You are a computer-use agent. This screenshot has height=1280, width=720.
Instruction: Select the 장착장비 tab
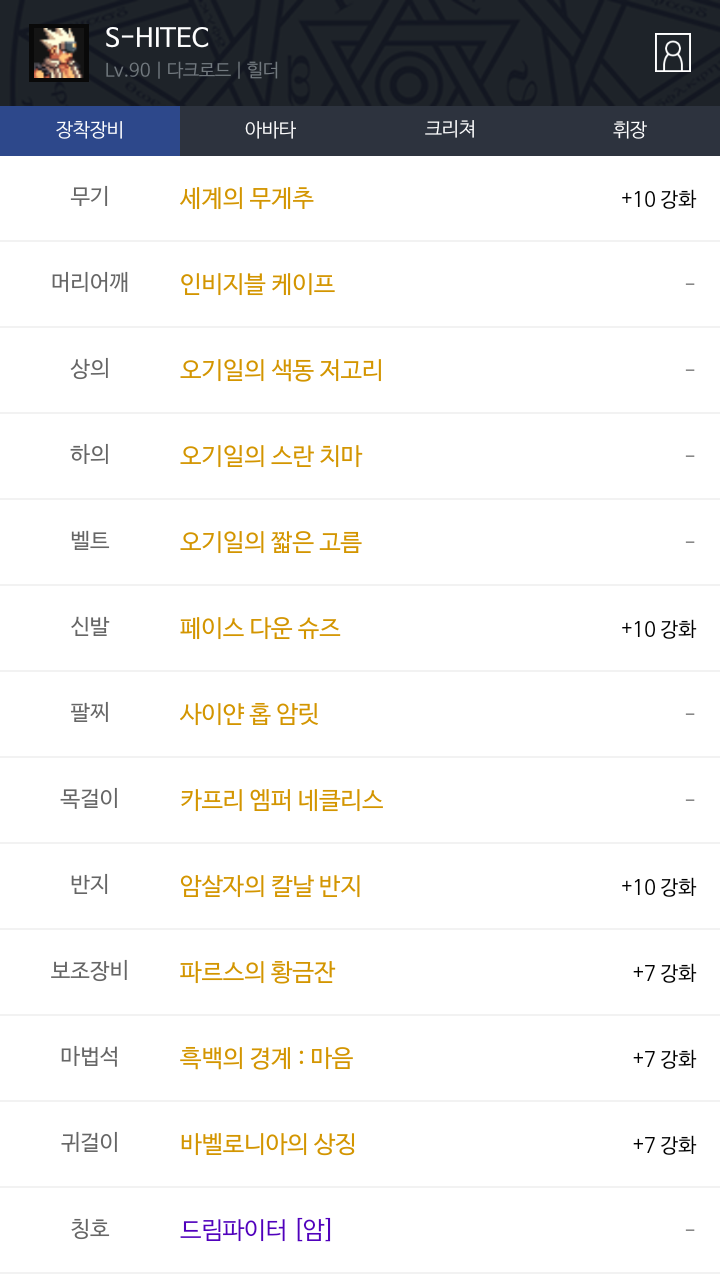pyautogui.click(x=90, y=131)
